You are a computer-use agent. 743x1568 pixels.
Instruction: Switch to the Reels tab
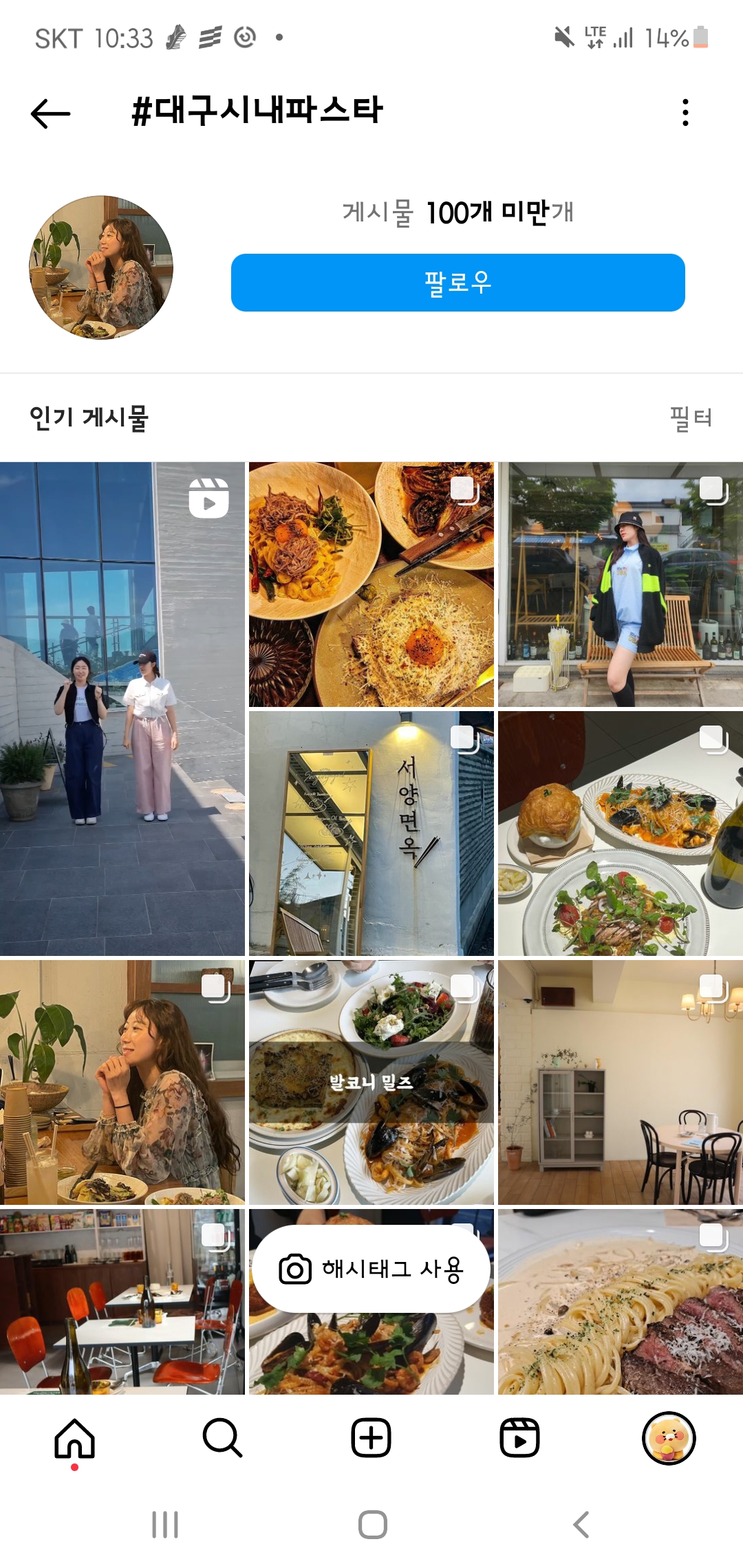point(519,1438)
